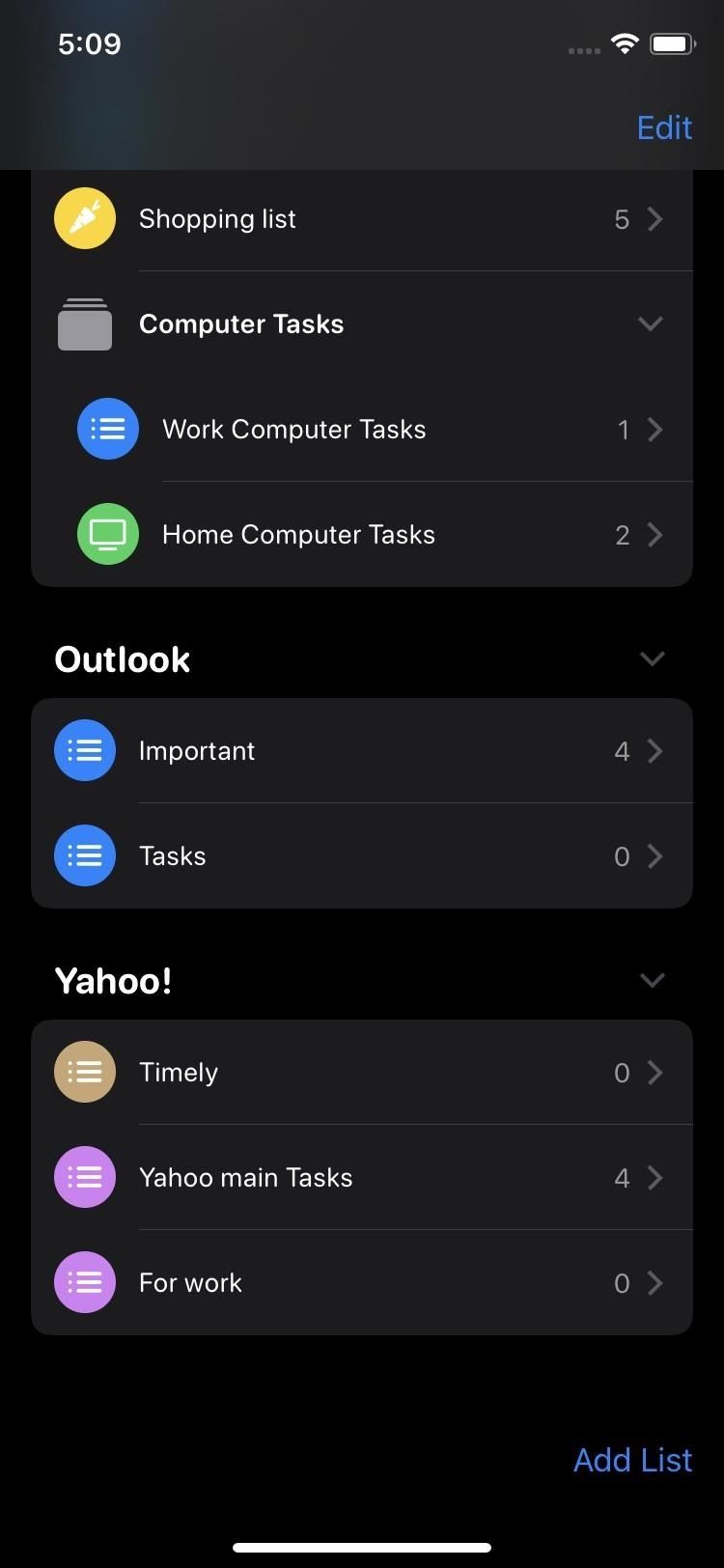
Task: Click the purple For work list icon
Action: pyautogui.click(x=84, y=1282)
